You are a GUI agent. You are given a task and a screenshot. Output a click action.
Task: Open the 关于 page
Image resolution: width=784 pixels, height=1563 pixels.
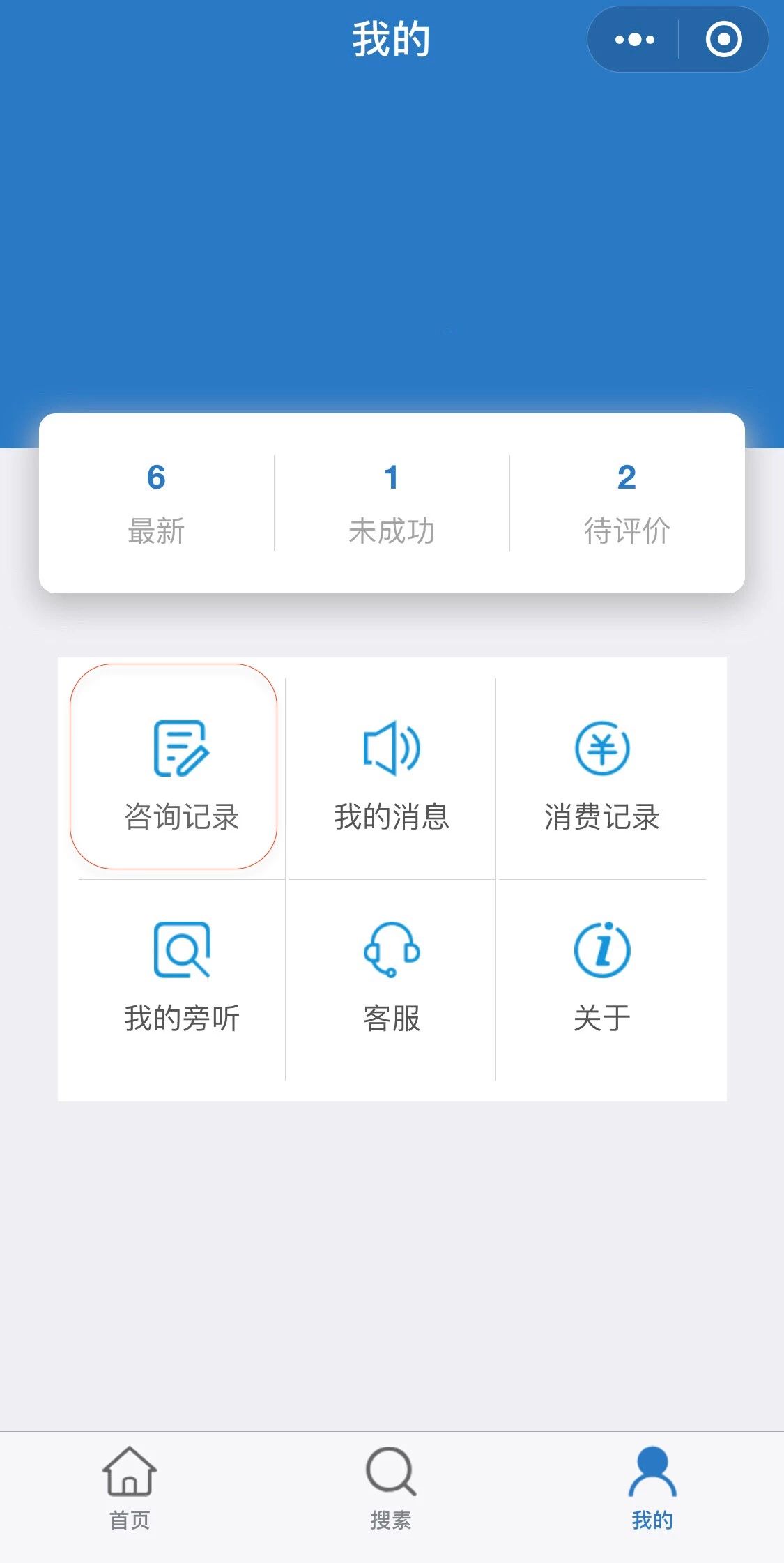point(602,976)
